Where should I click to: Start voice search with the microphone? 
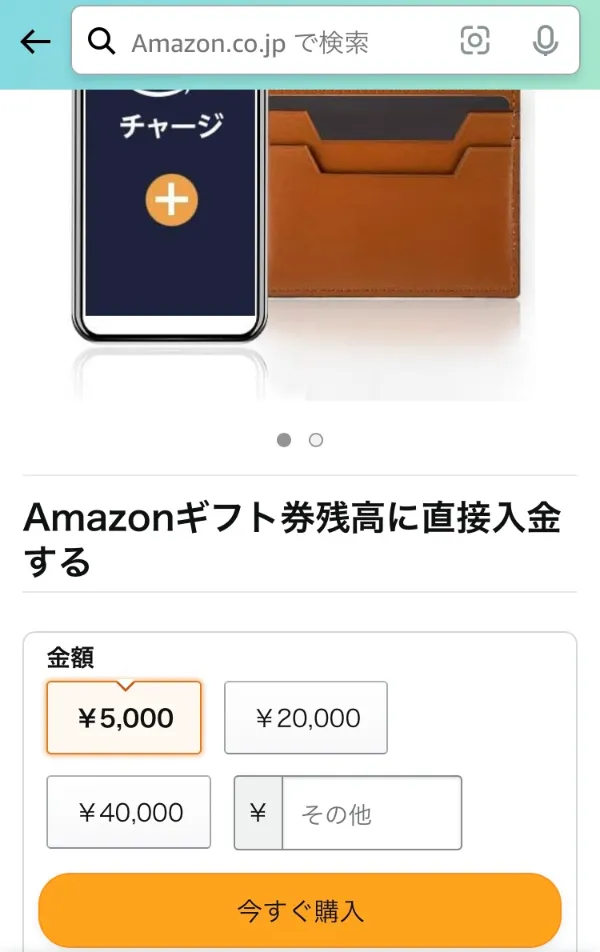545,41
